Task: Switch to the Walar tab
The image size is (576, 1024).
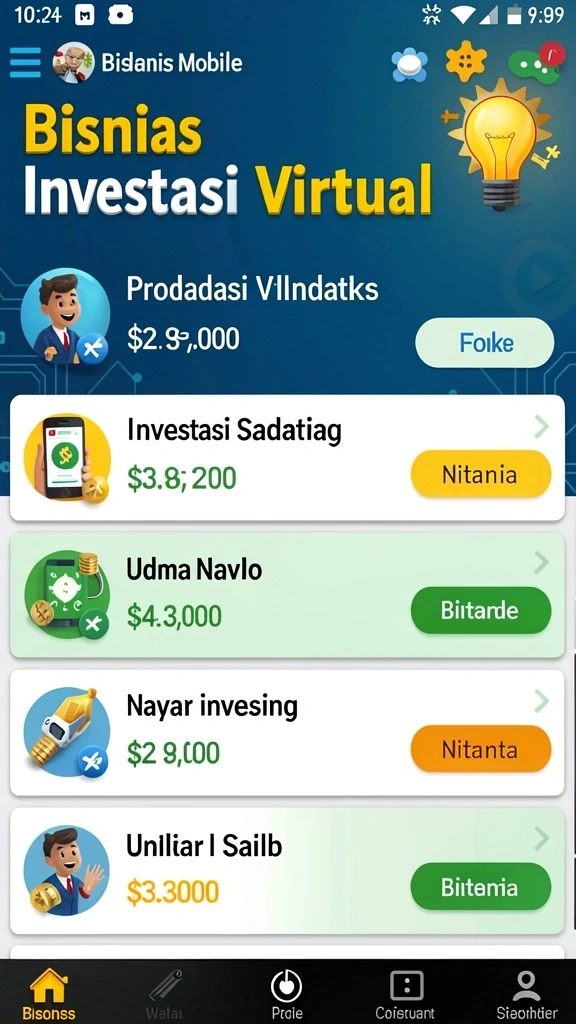Action: (x=165, y=993)
